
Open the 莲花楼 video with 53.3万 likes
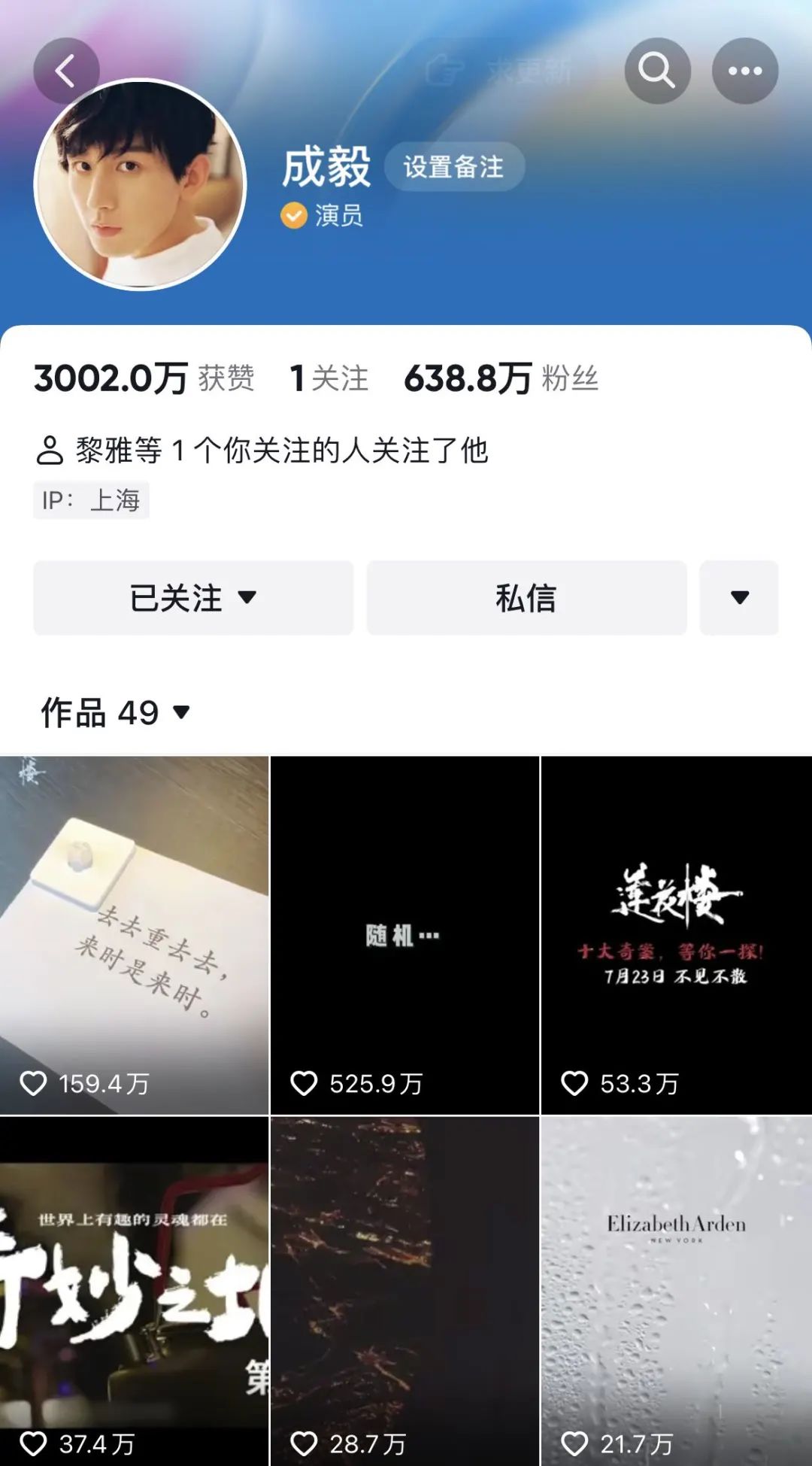676,934
